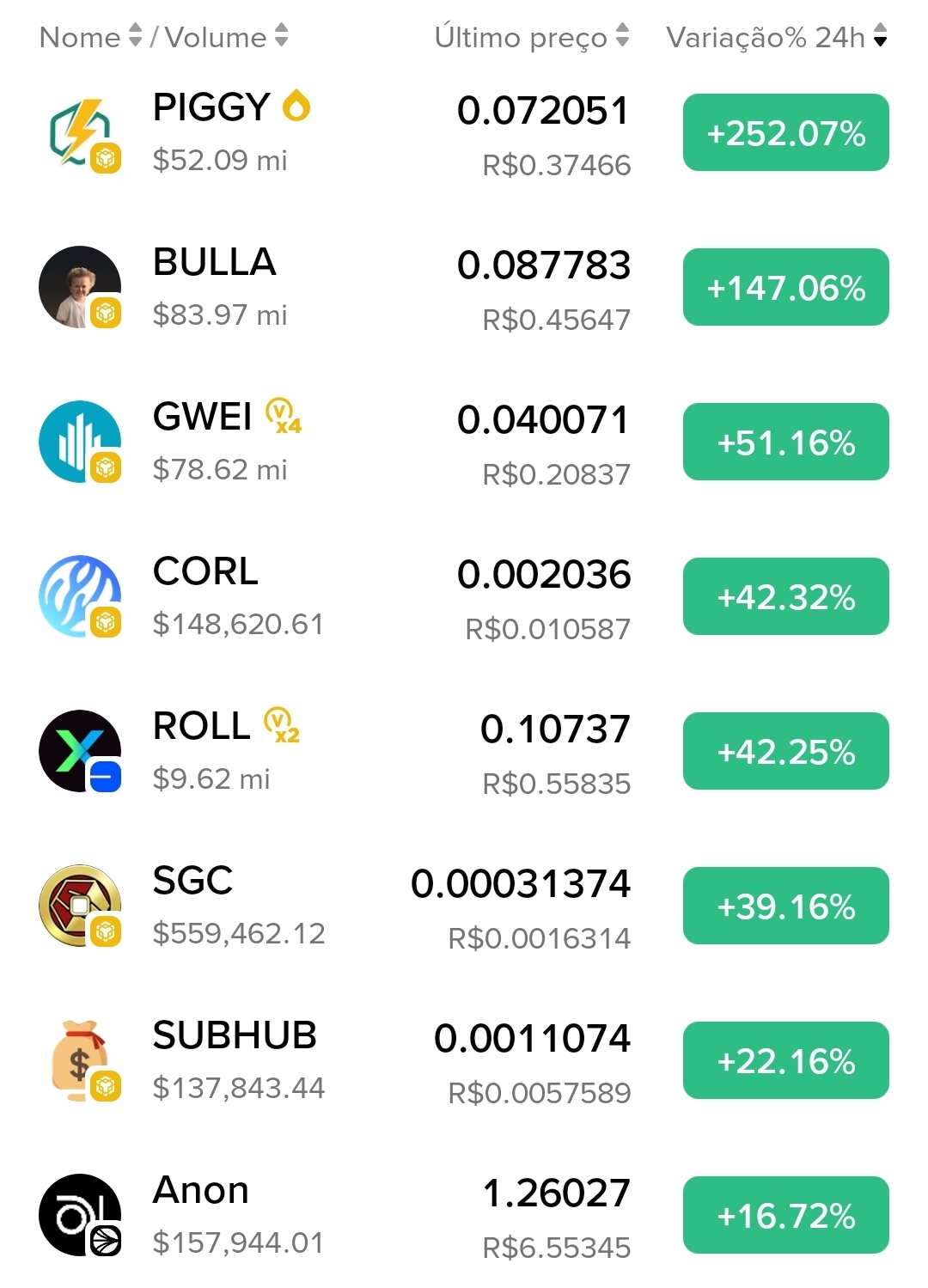
Task: Sort the list by Nome
Action: [x=90, y=37]
